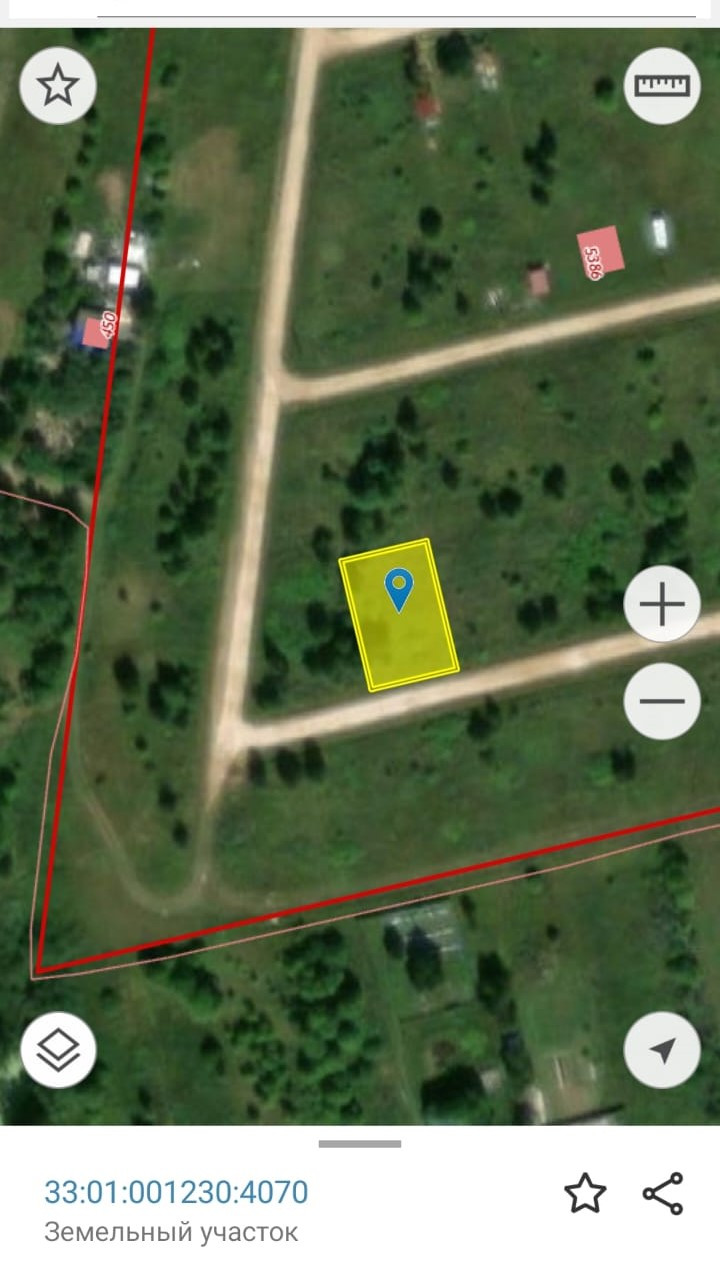
Task: Select the red parcel labeled 5386
Action: point(600,251)
